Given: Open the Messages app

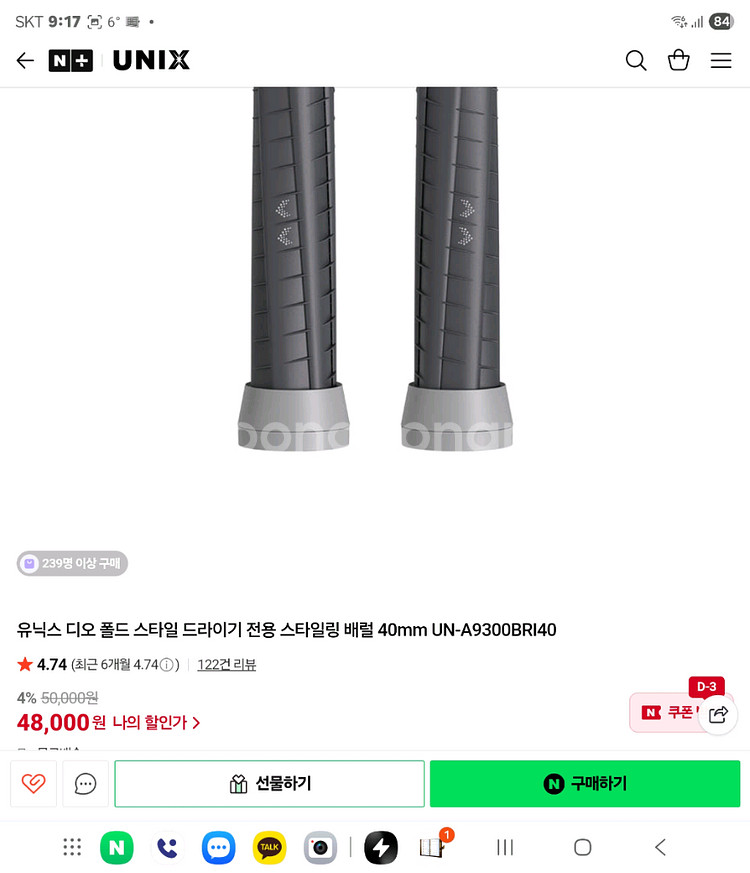Looking at the screenshot, I should click(218, 847).
